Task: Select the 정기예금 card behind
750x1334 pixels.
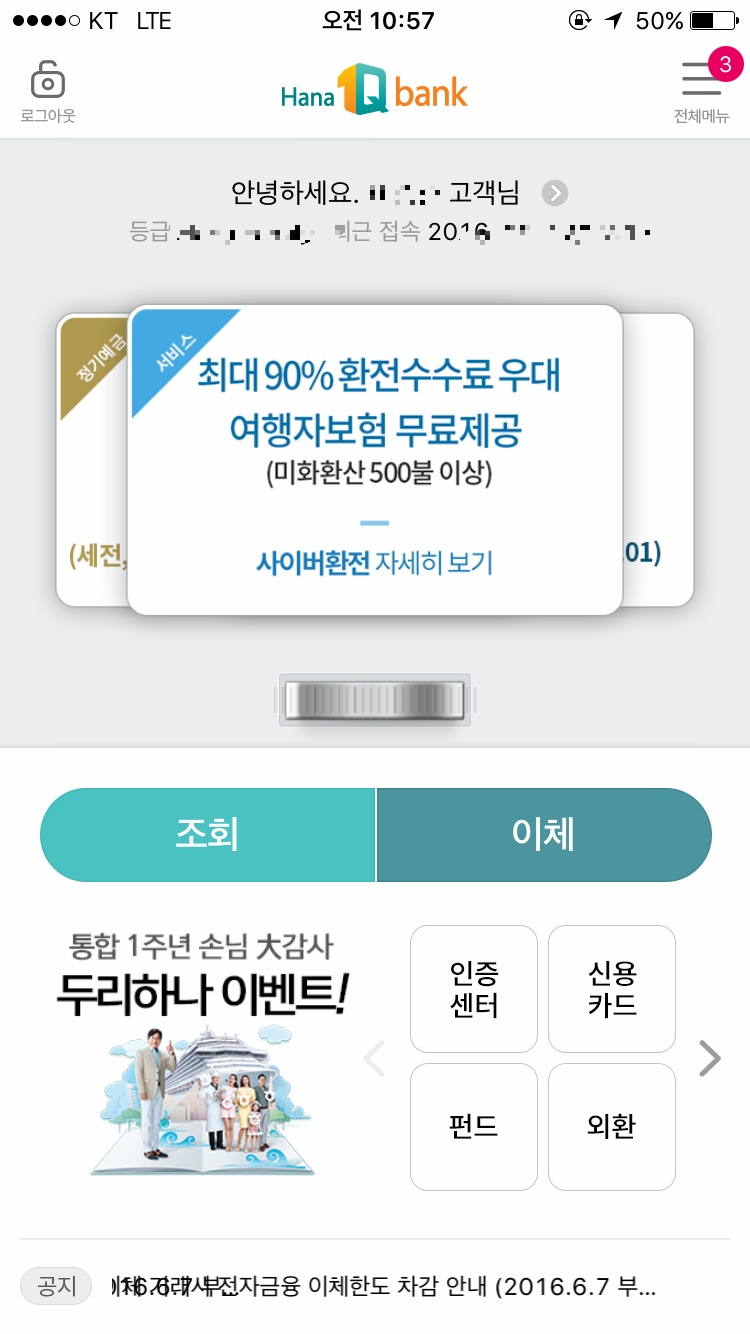Action: coord(92,460)
